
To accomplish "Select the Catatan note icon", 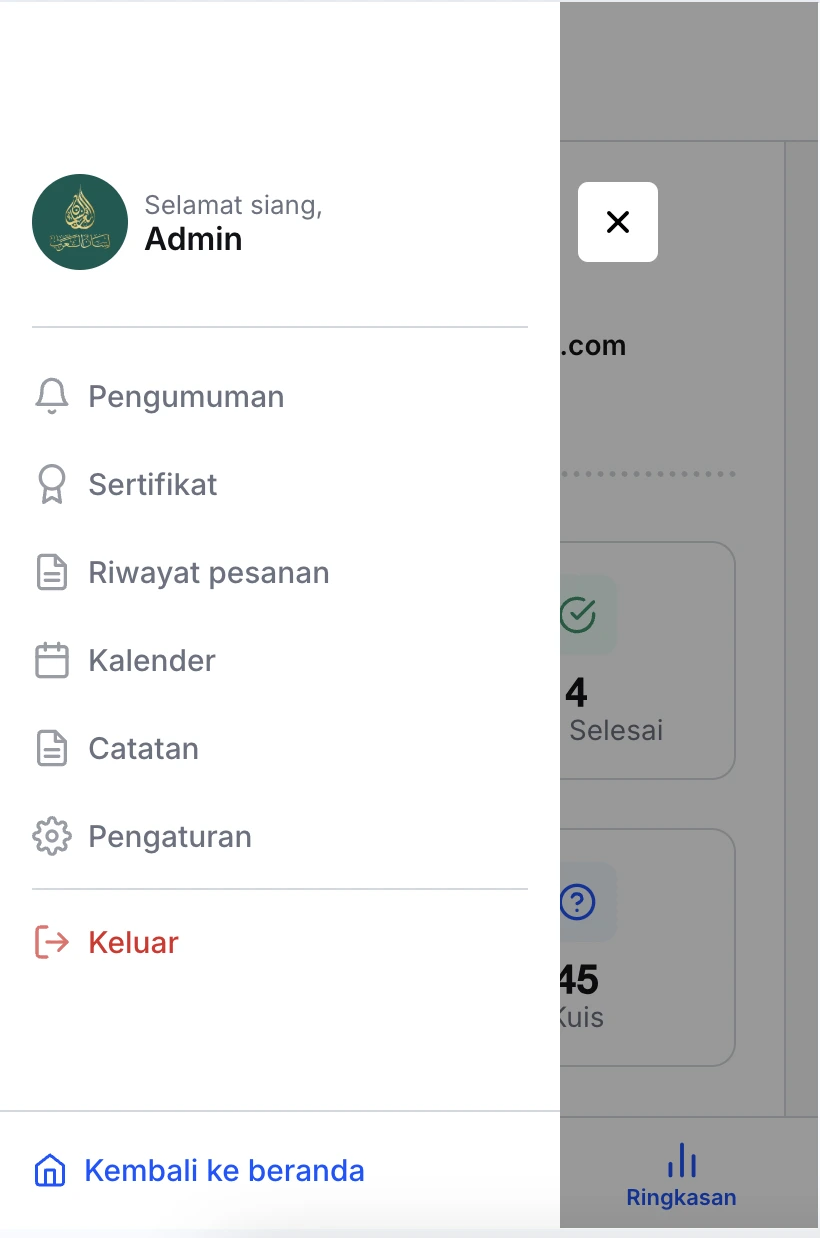I will [x=51, y=748].
